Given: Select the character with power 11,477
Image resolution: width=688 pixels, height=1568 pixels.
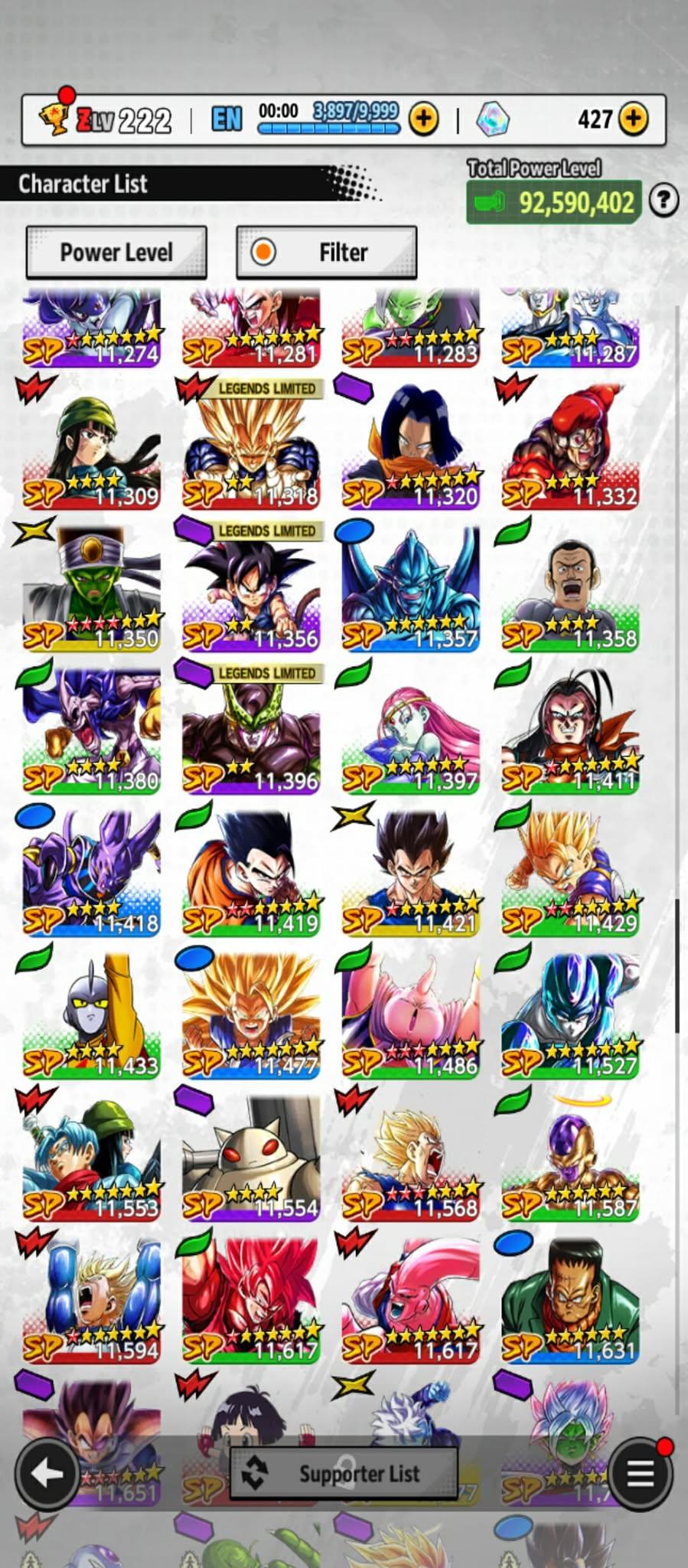Looking at the screenshot, I should 251,1016.
